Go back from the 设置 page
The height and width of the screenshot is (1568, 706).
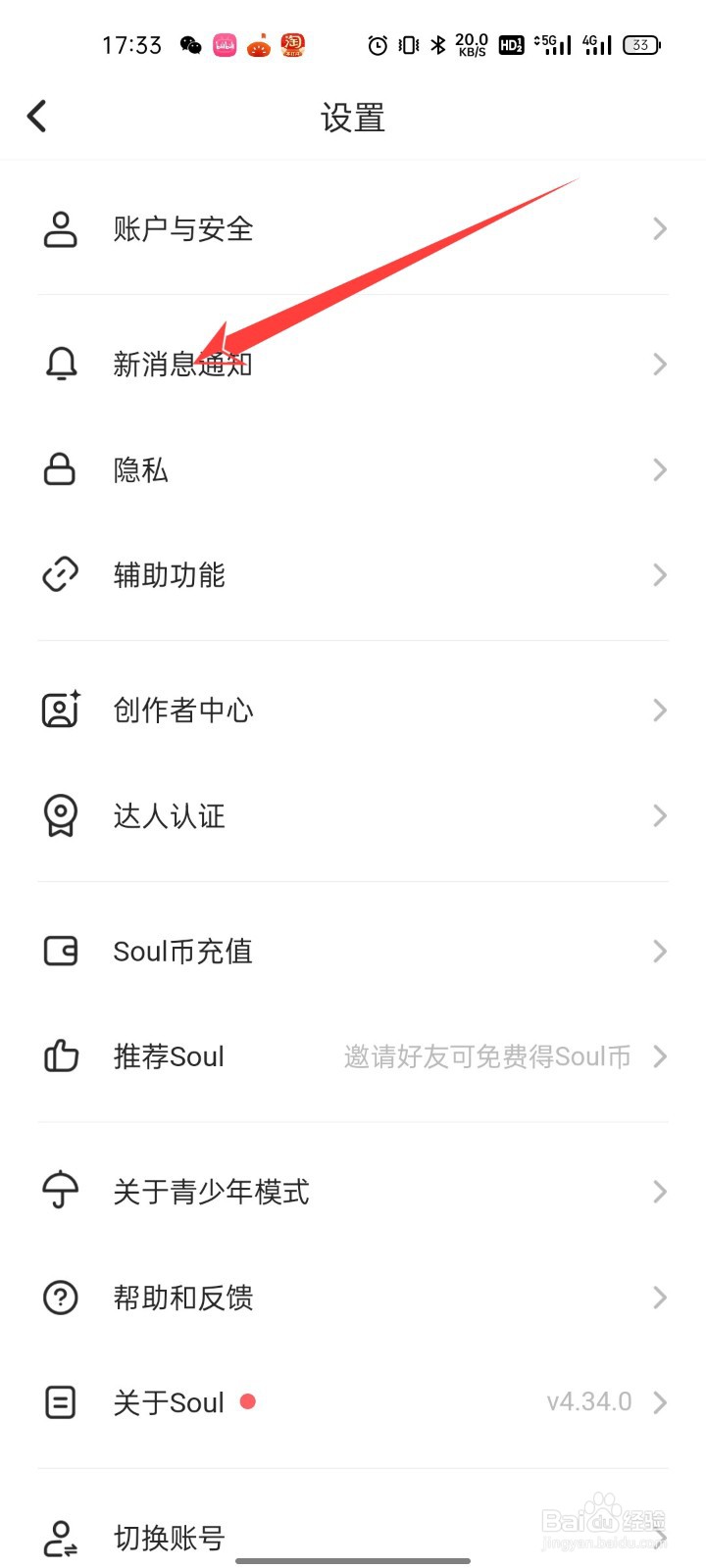37,117
